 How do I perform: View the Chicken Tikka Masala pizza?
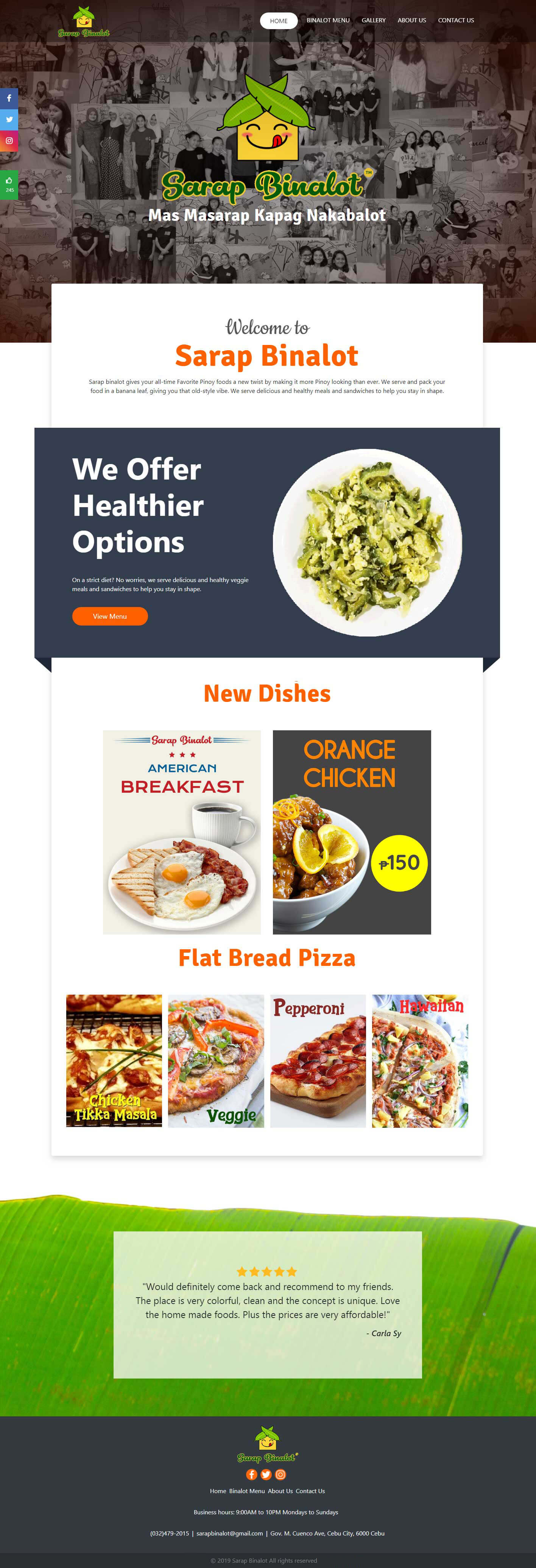[114, 1060]
